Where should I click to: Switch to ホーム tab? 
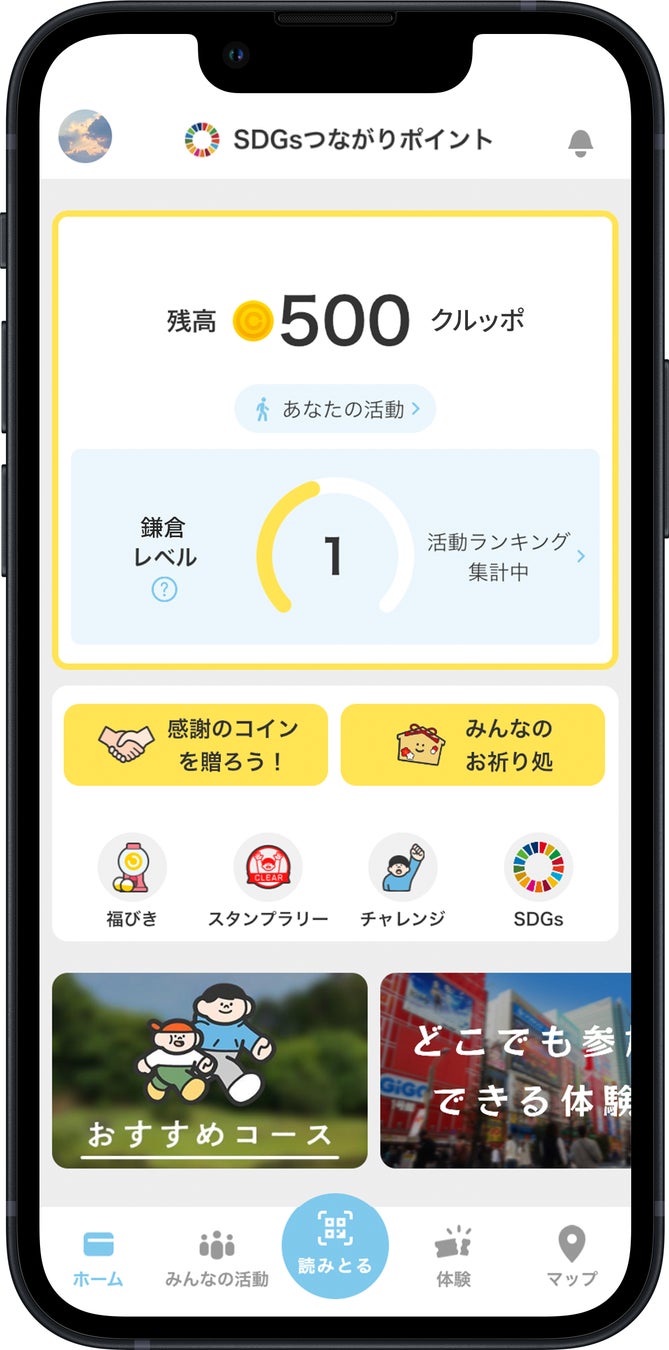coord(98,1258)
